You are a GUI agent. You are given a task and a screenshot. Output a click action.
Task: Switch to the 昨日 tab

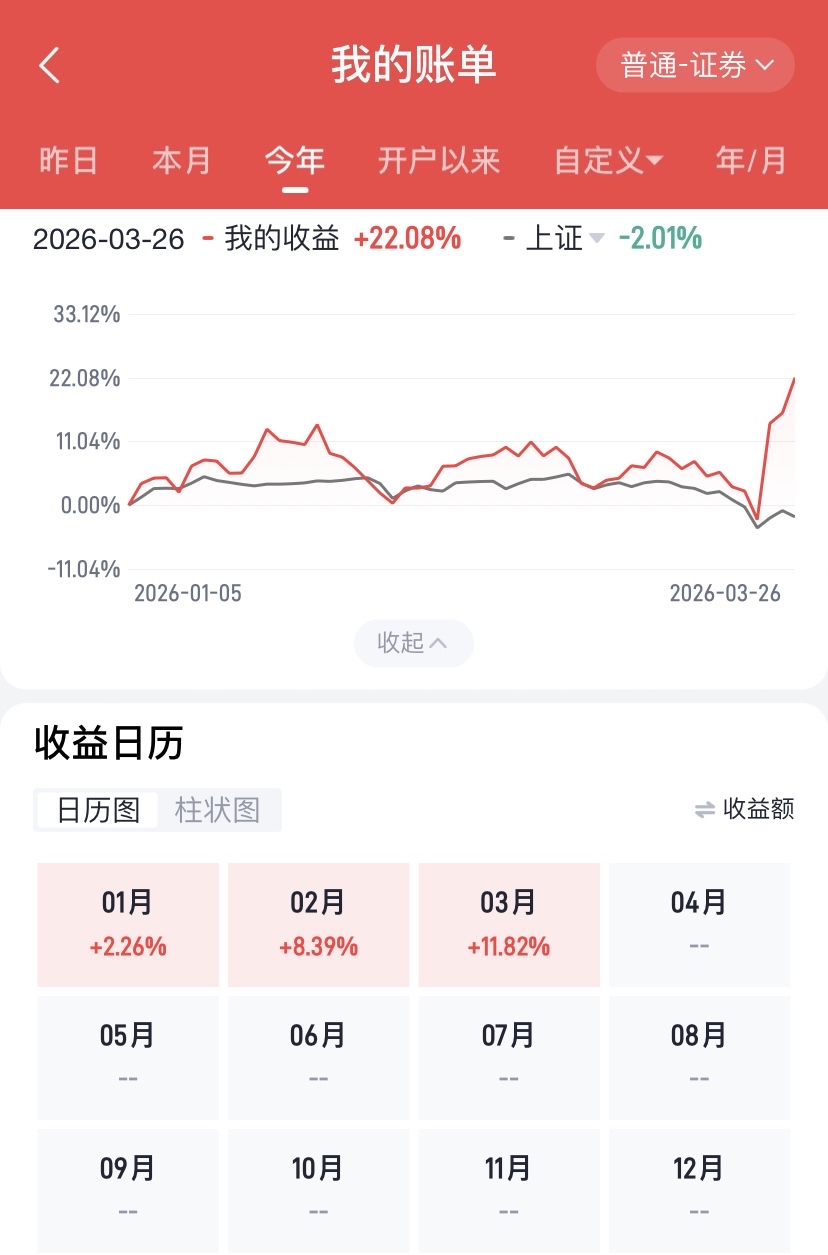[68, 160]
